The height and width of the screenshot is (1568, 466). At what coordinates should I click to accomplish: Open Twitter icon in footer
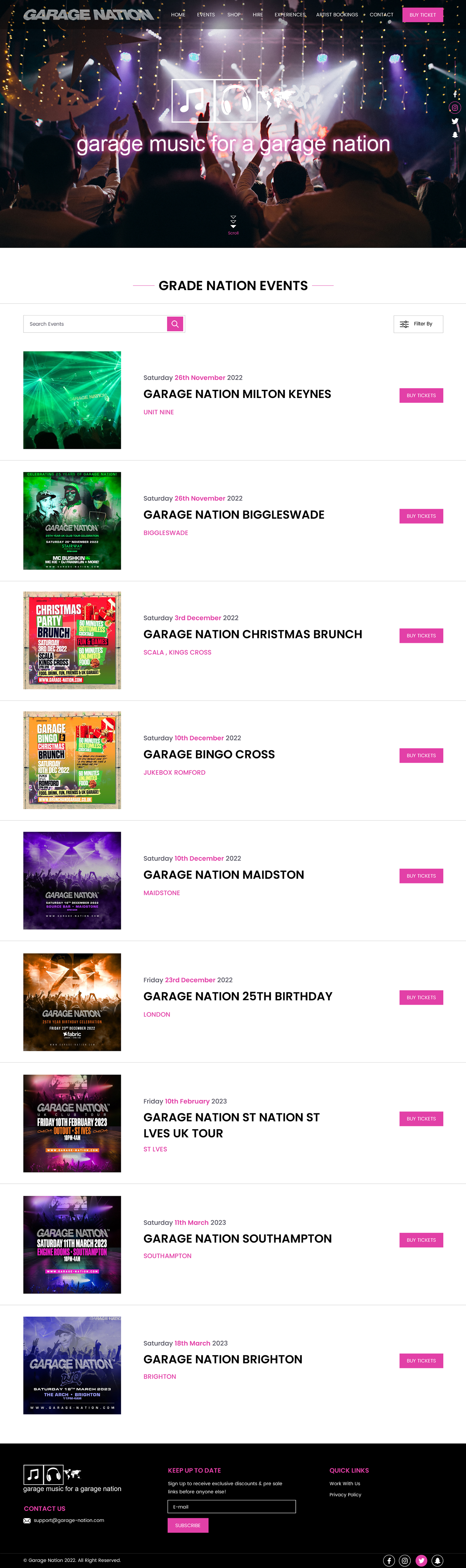(x=421, y=1560)
